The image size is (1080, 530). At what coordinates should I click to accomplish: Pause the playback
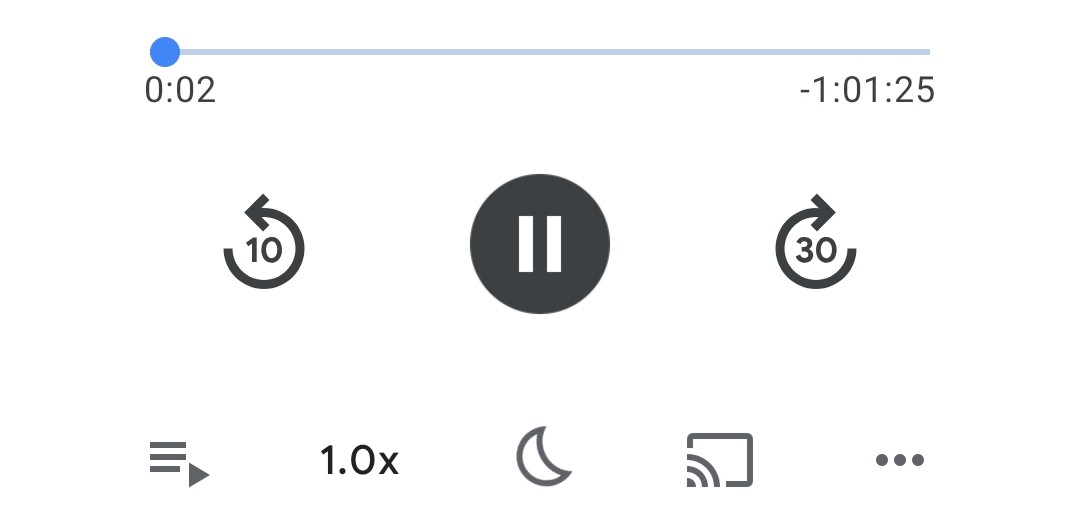[x=540, y=243]
